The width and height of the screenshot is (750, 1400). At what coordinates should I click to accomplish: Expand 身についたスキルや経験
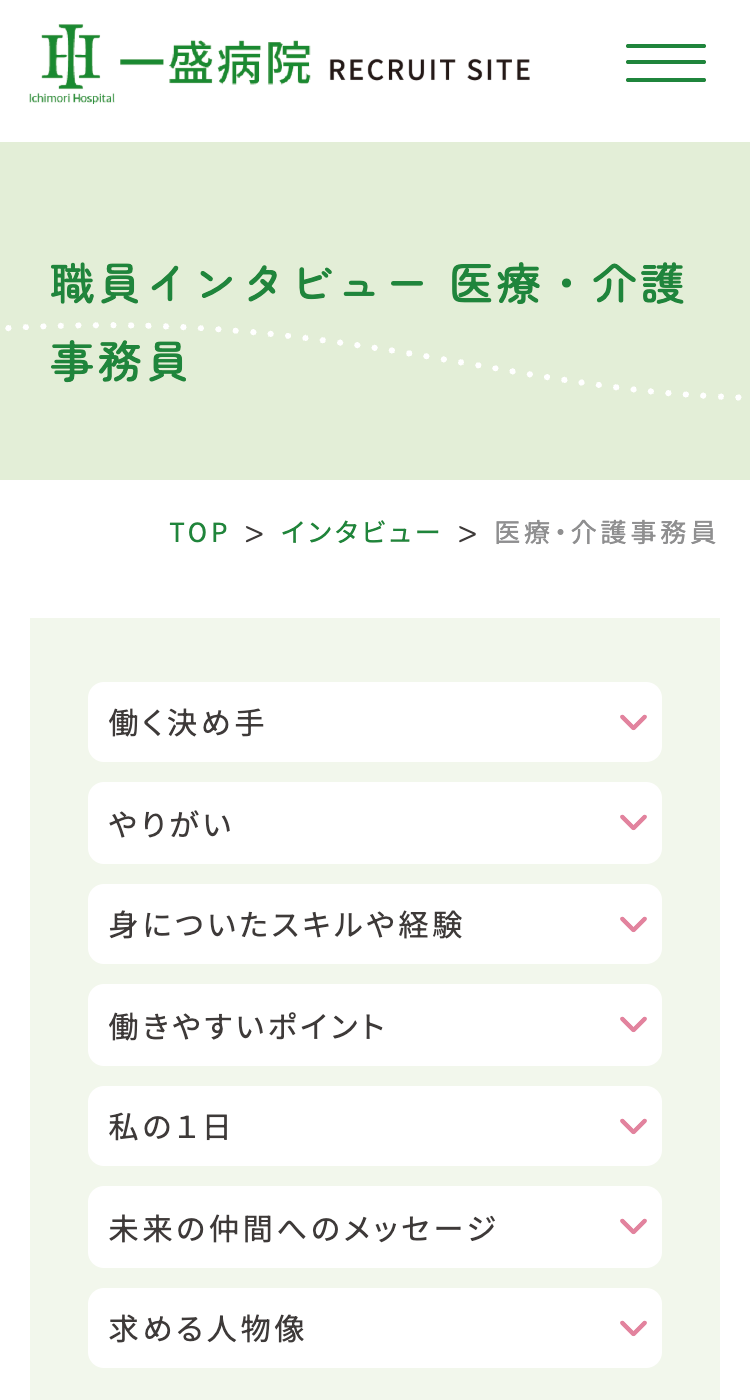point(375,924)
